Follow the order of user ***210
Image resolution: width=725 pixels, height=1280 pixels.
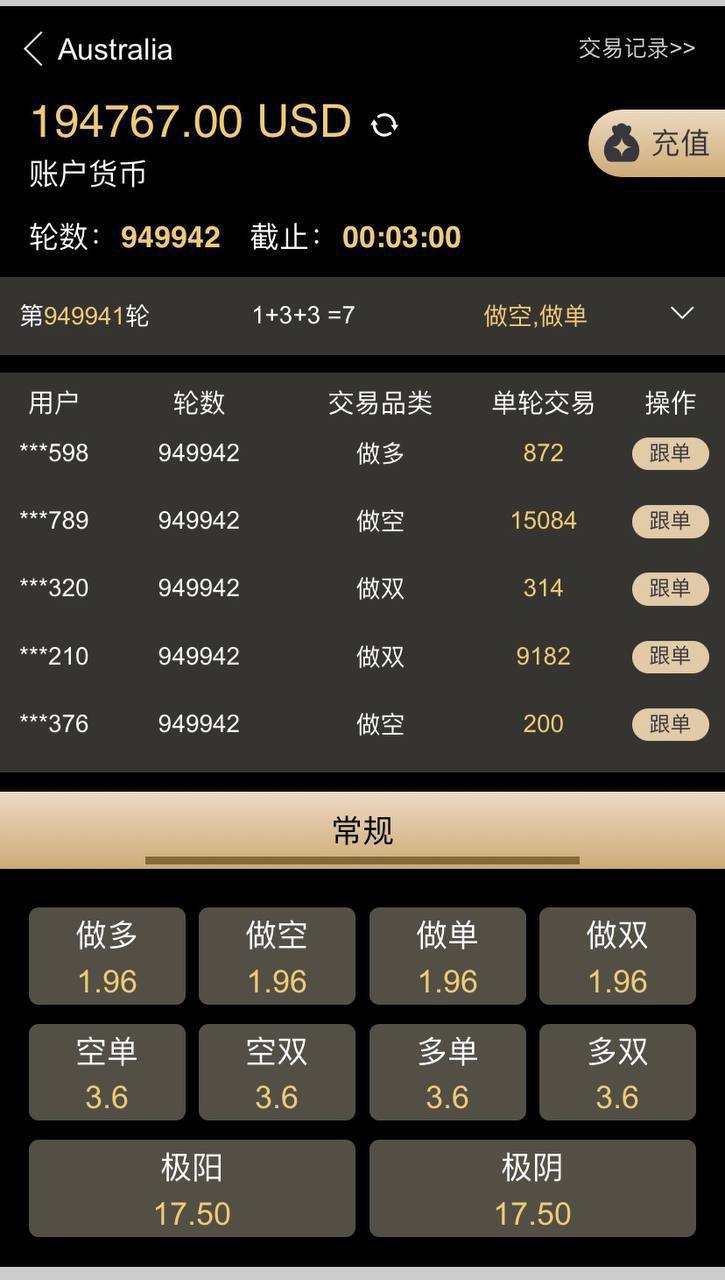670,656
